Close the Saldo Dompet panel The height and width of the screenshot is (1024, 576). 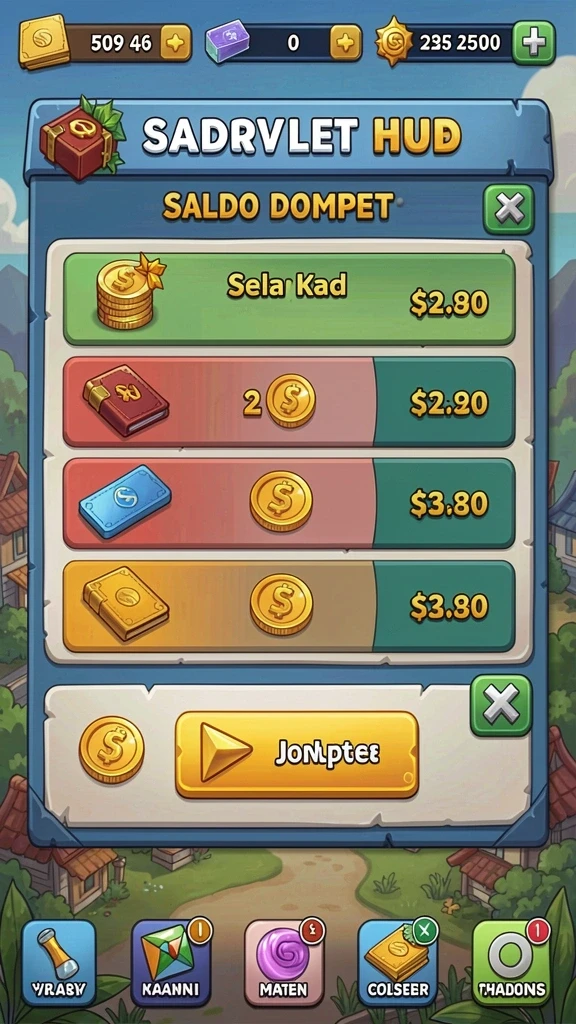pos(509,209)
